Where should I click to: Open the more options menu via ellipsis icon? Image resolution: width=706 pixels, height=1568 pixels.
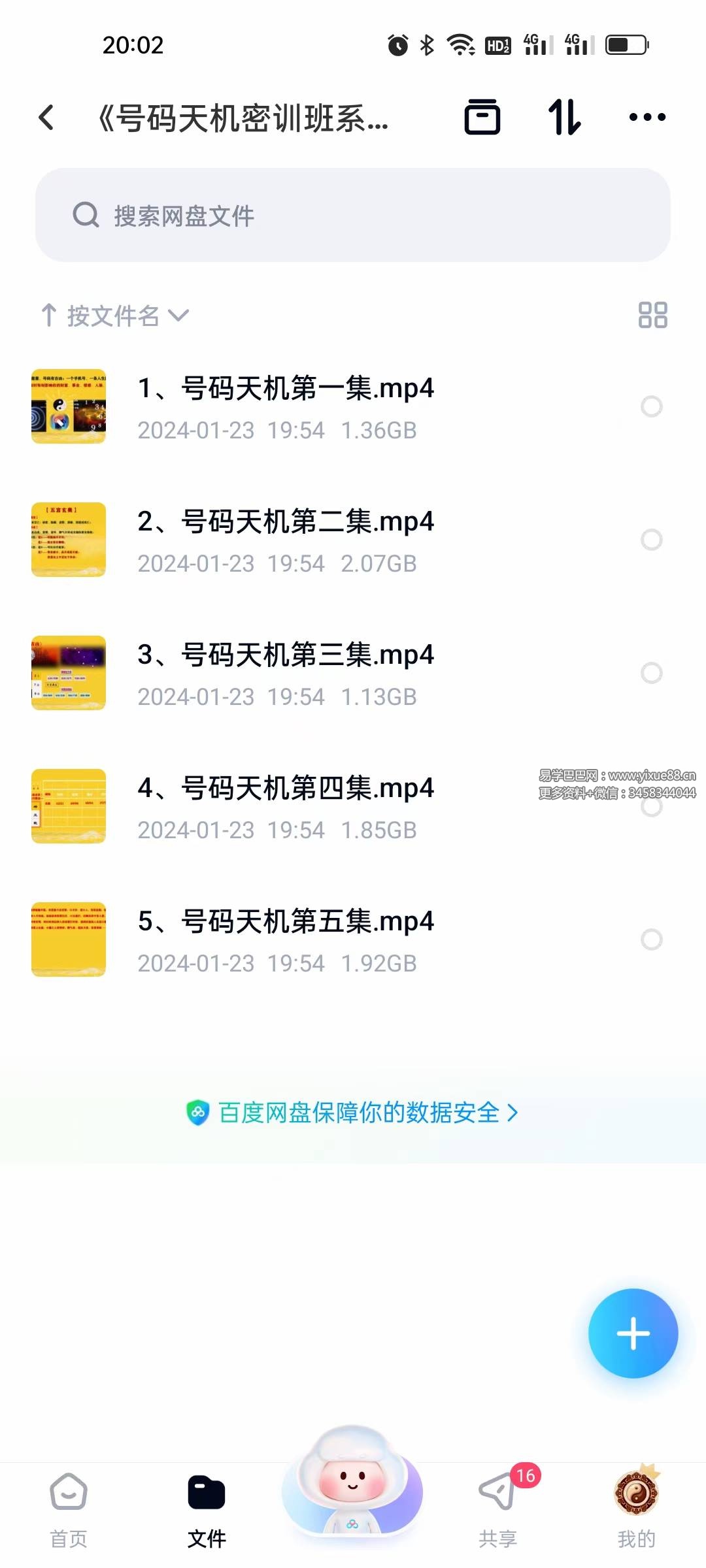pyautogui.click(x=646, y=118)
